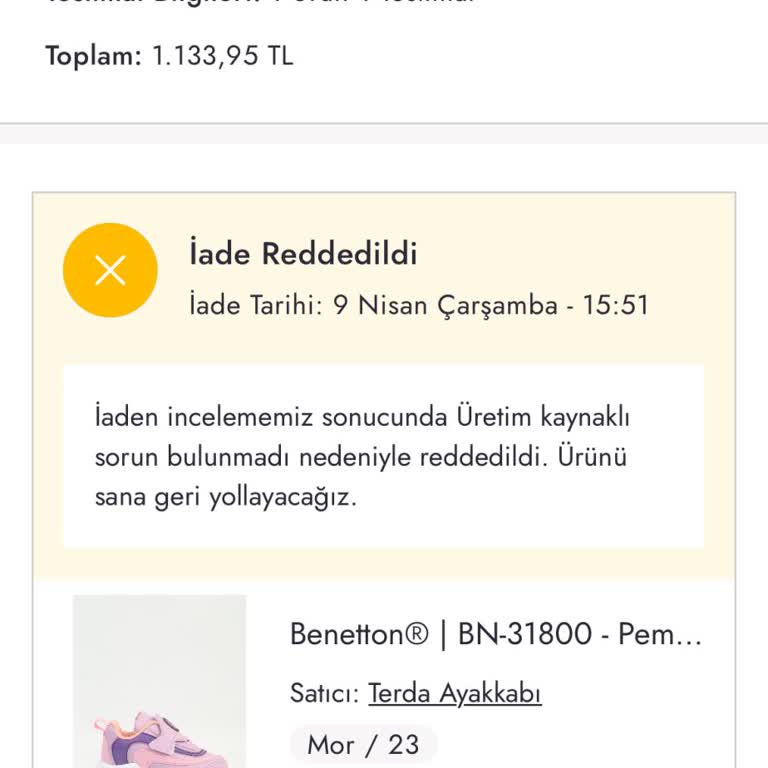768x768 pixels.
Task: View the Benetton BN-31800 product title
Action: point(496,634)
